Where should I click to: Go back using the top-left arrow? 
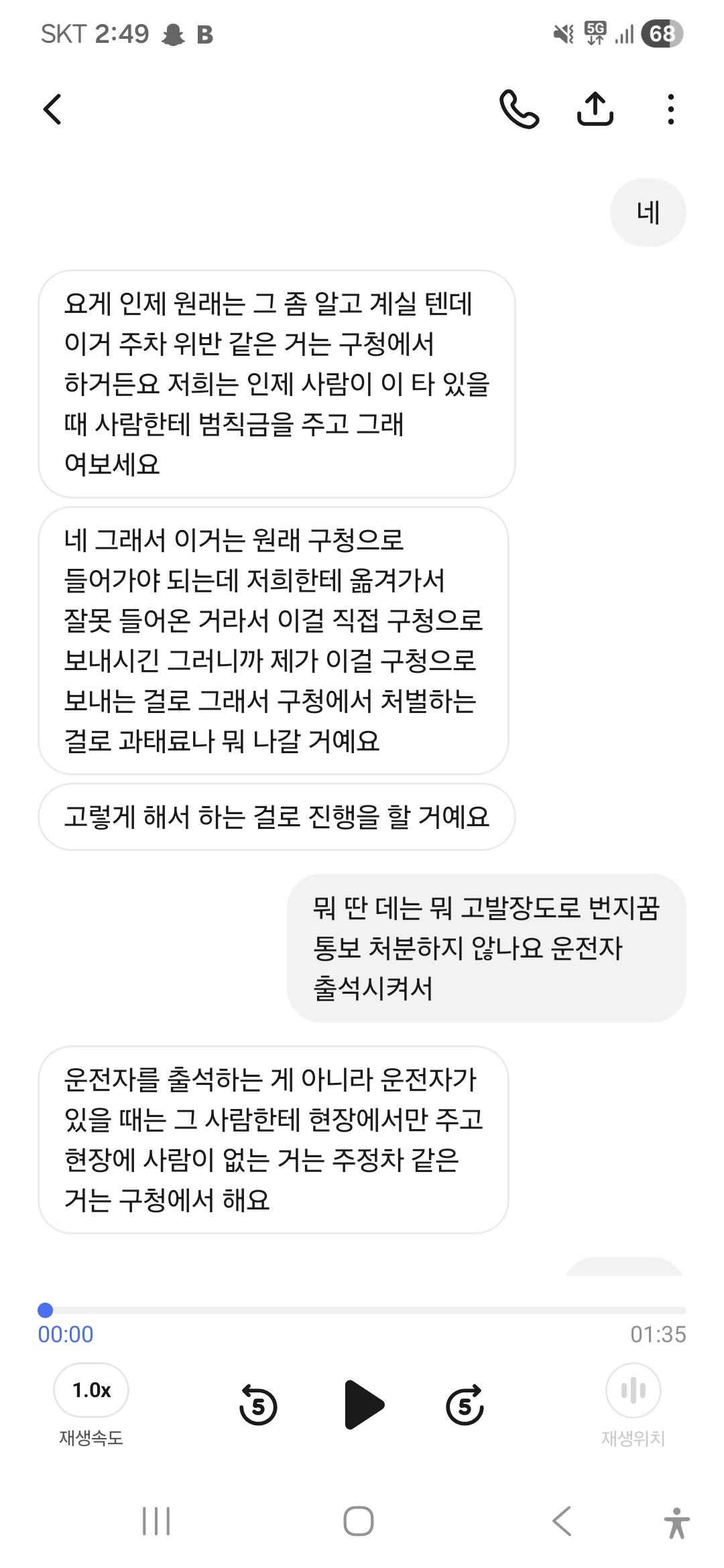coord(52,109)
